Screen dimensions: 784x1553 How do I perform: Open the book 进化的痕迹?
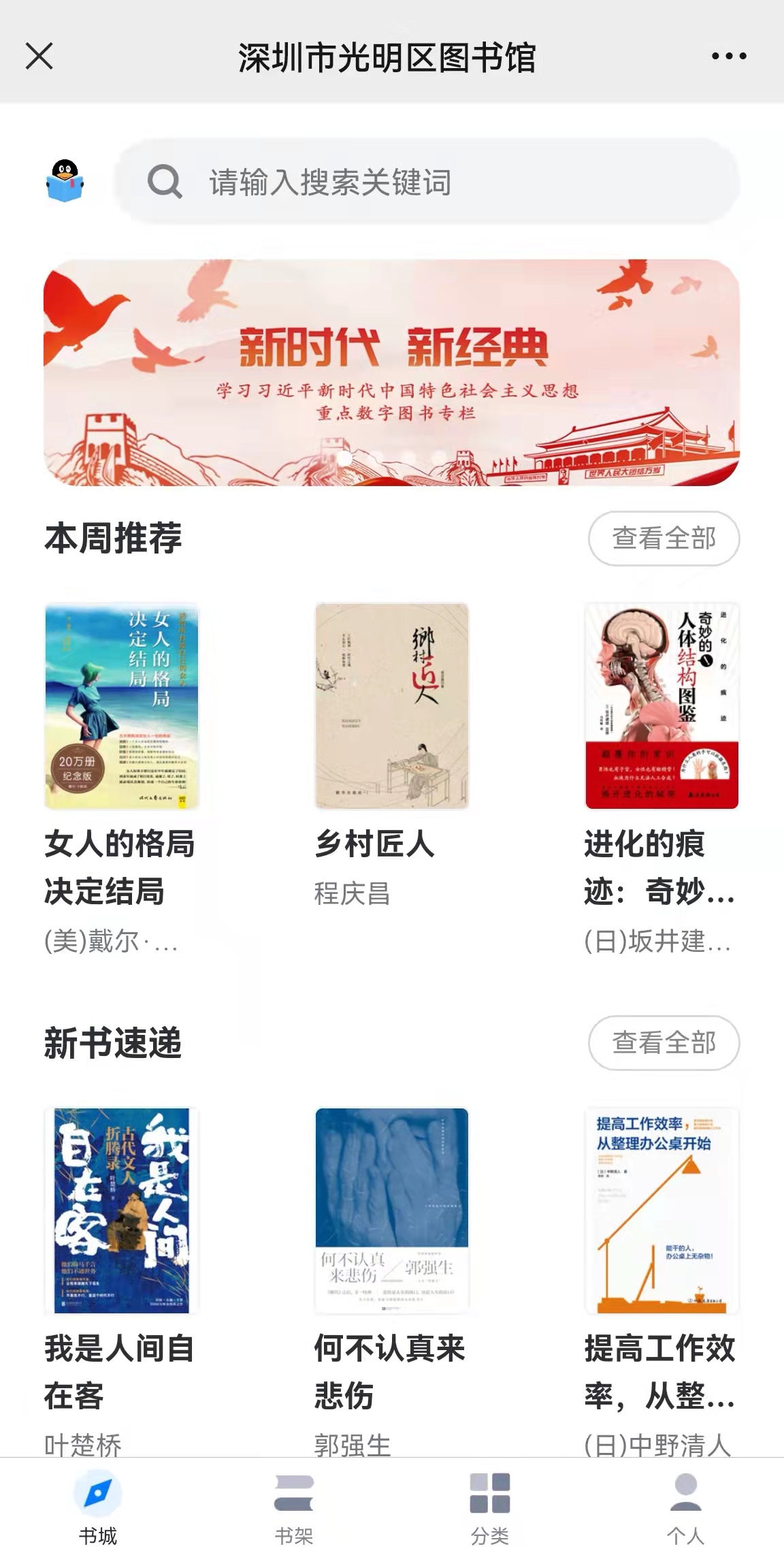click(661, 706)
